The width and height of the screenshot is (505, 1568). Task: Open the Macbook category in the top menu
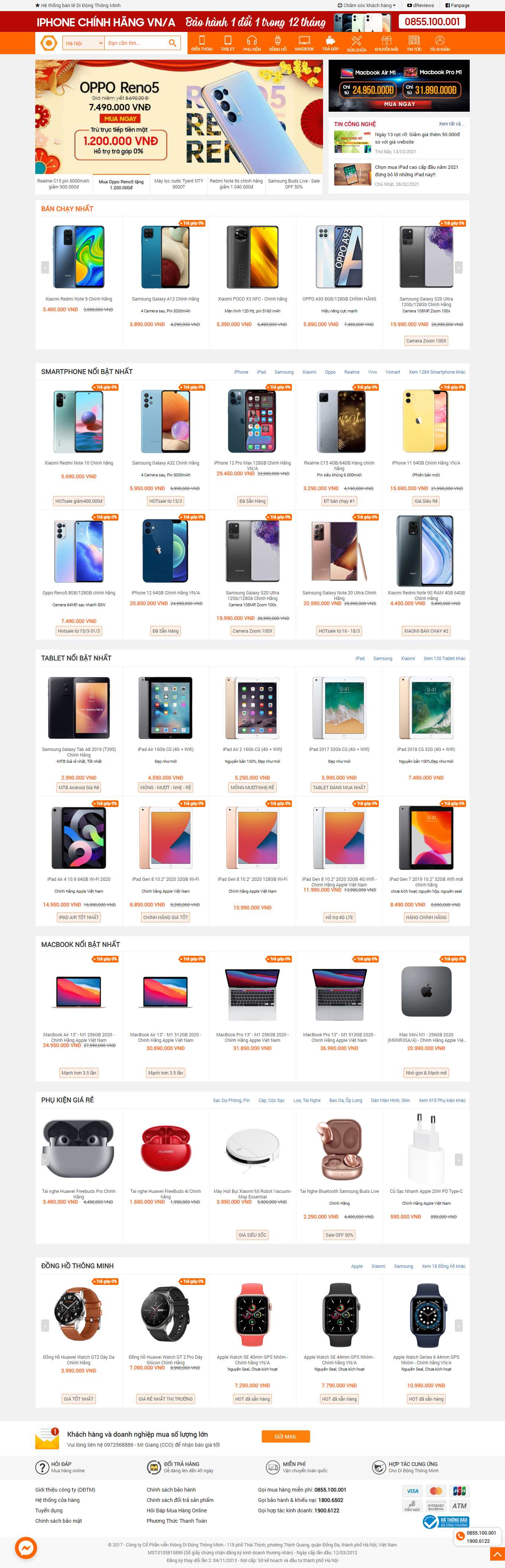point(304,43)
